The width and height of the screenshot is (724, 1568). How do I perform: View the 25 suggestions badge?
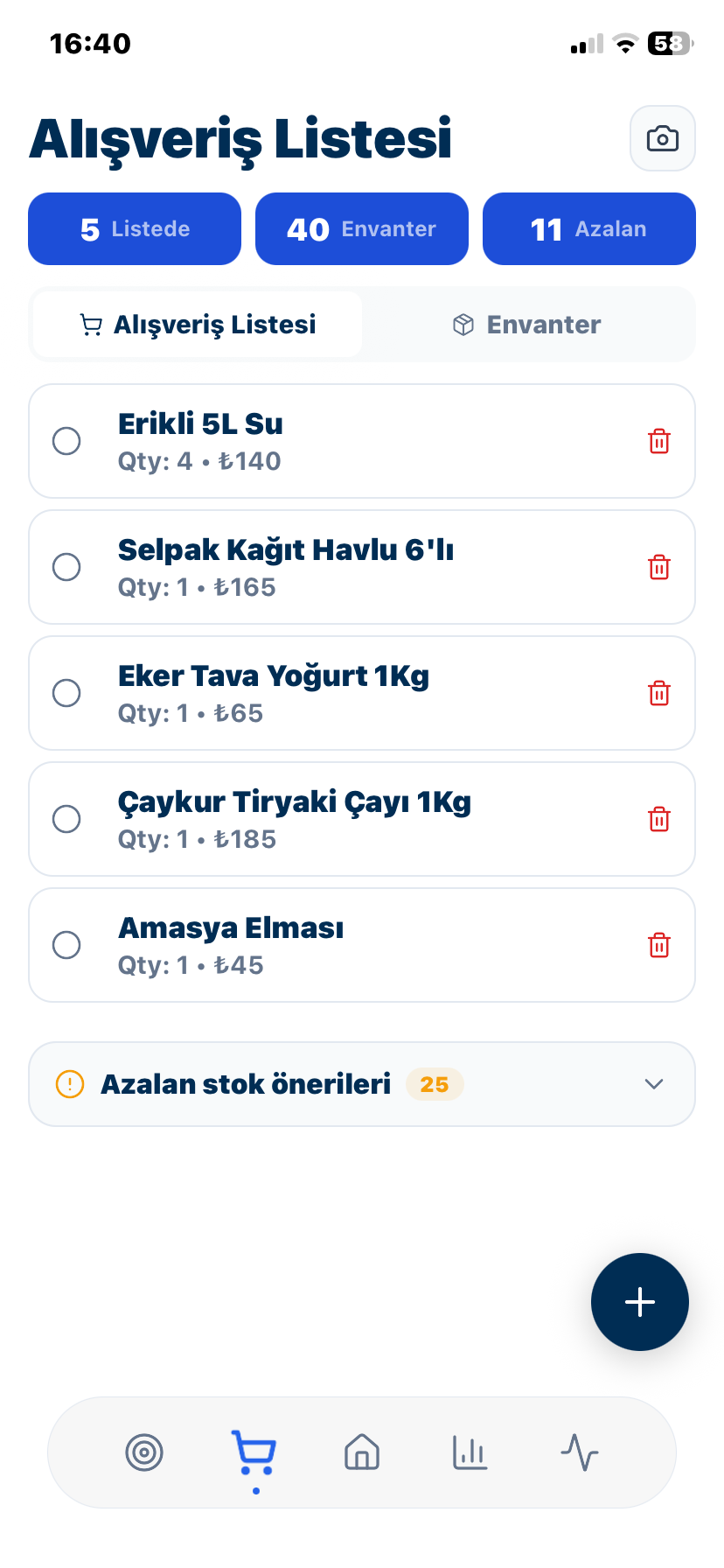click(x=435, y=1083)
